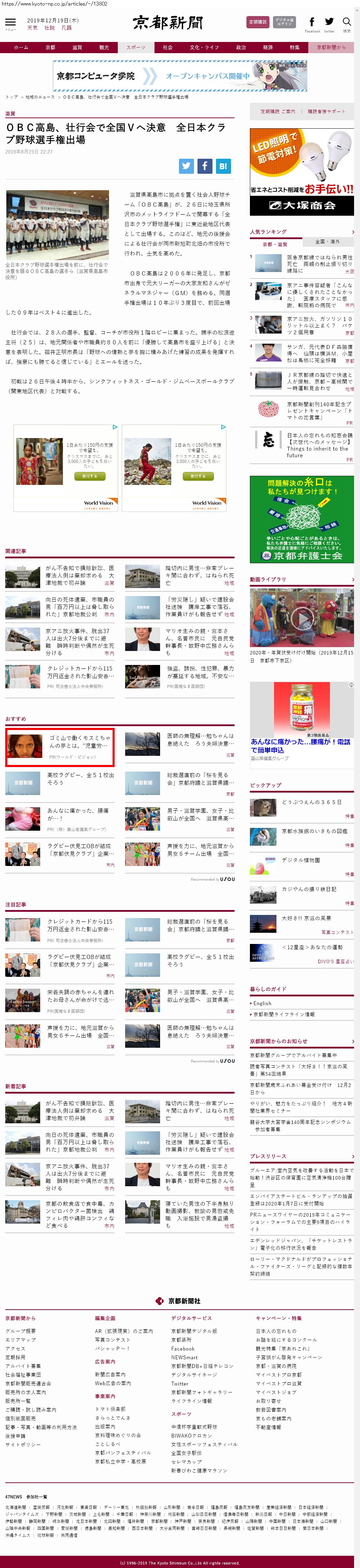
Task: Tap the デジタル版ログイン button
Action: coord(284,22)
